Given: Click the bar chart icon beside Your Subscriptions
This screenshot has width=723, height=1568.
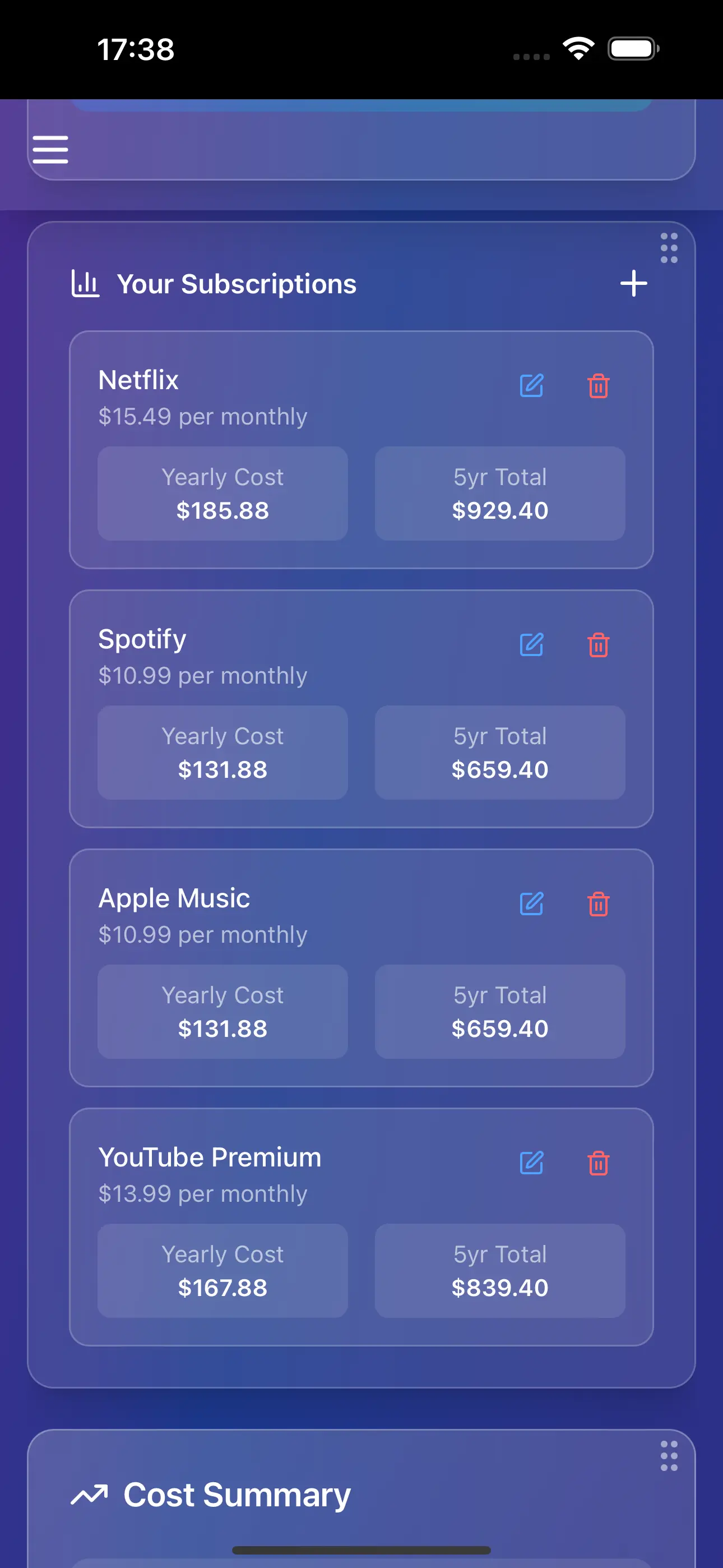Looking at the screenshot, I should (x=85, y=283).
